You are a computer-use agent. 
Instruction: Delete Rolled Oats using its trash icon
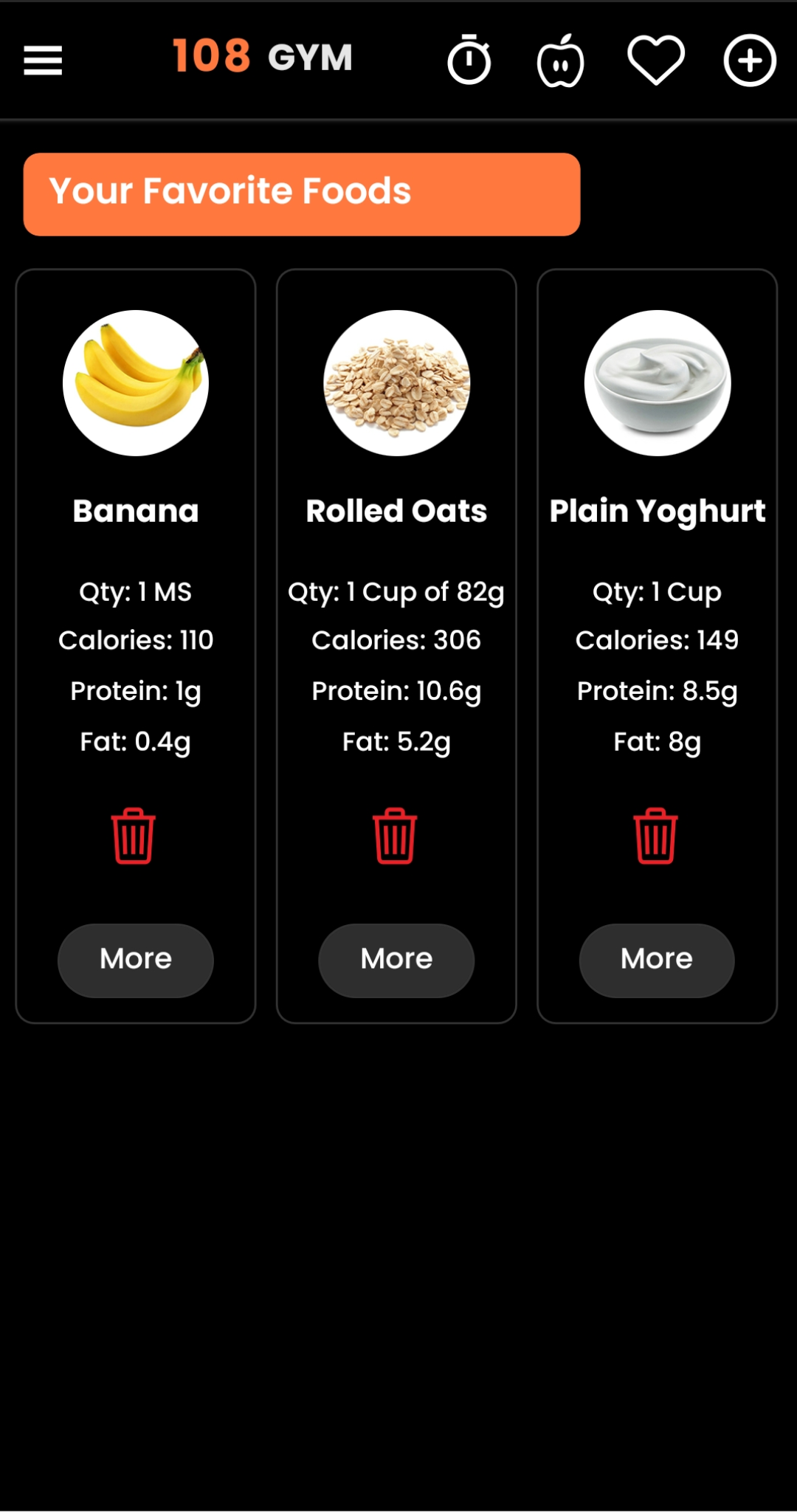pos(396,836)
